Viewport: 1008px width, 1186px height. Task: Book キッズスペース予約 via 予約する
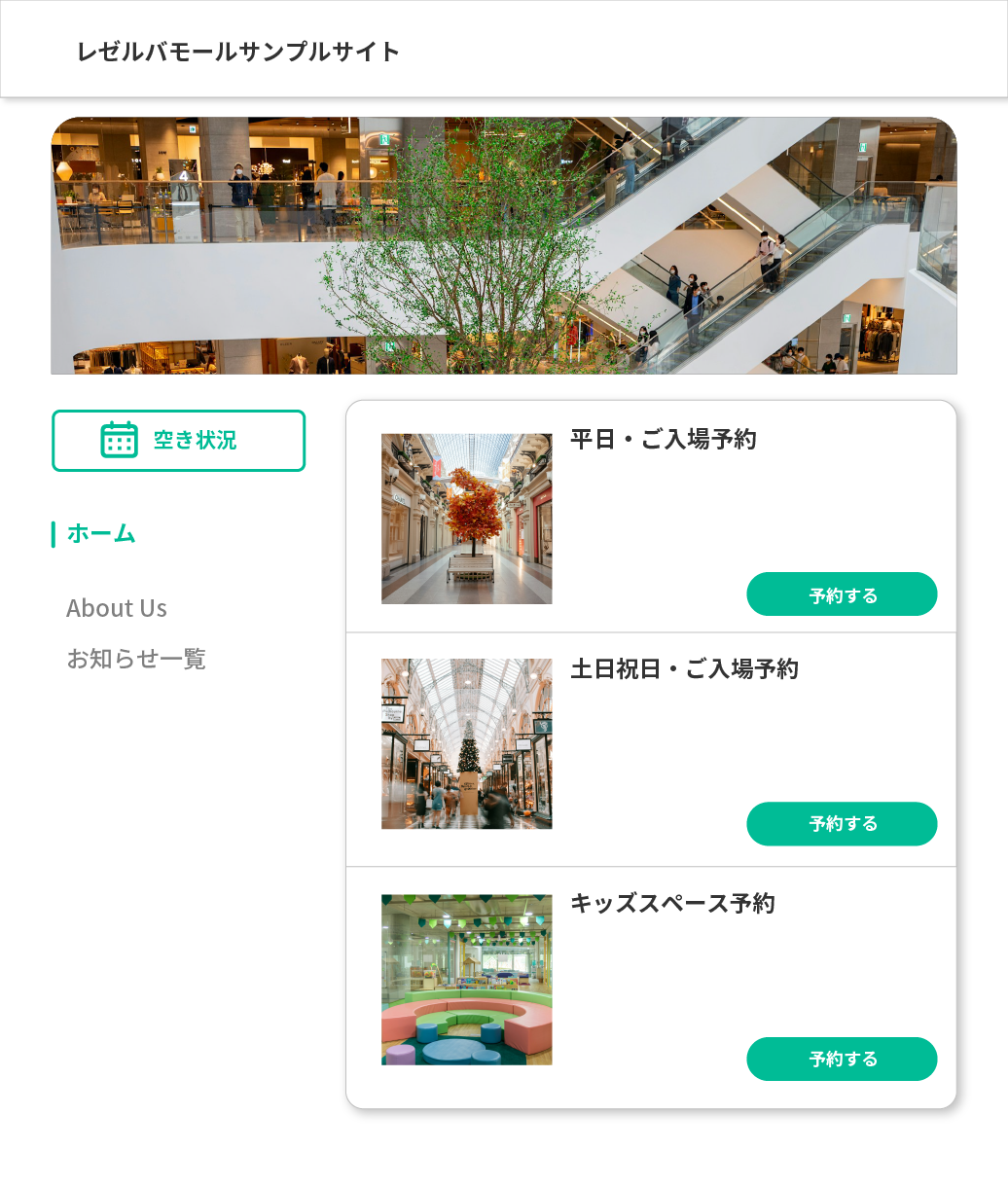pos(842,1060)
